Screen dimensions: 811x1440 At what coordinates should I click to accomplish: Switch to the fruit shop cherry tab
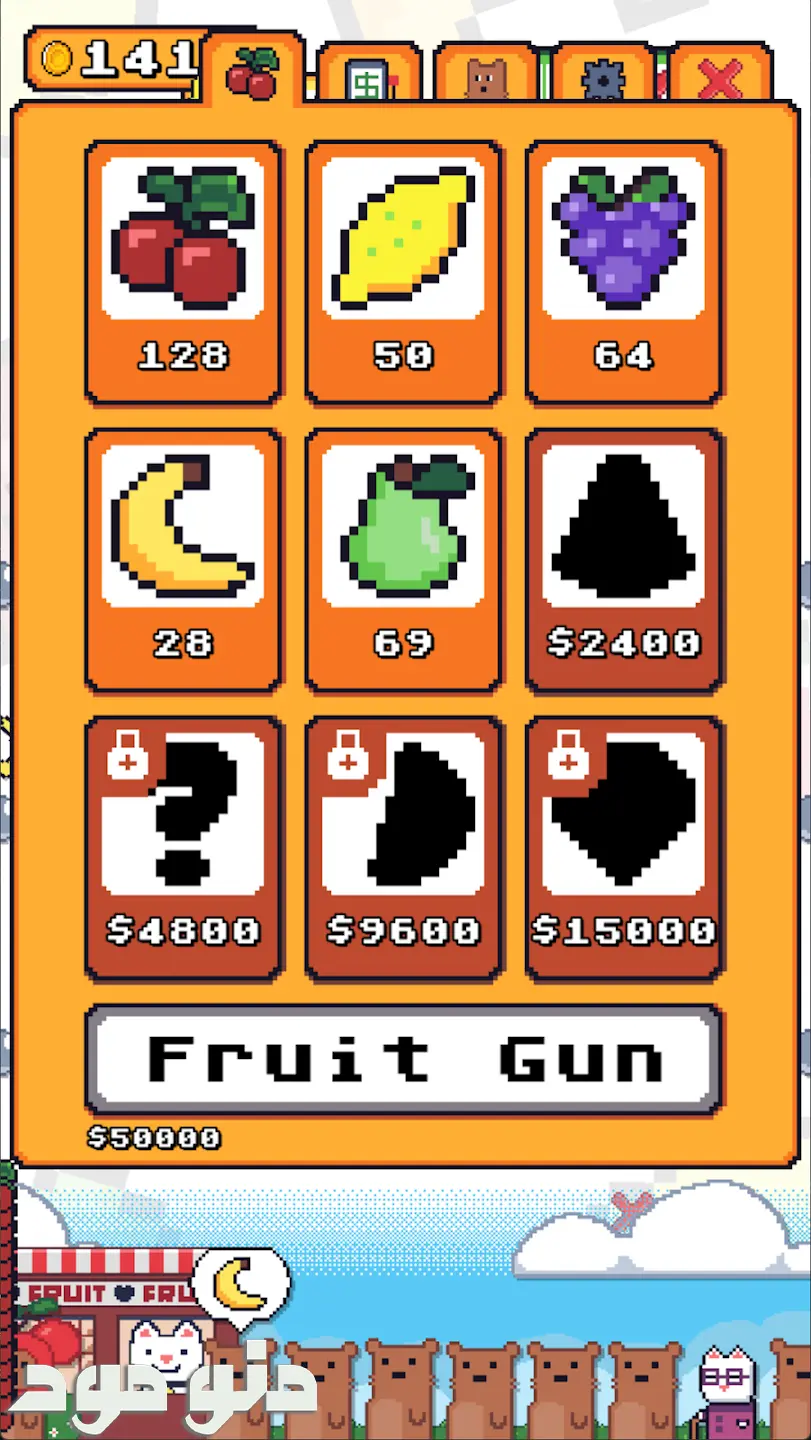253,68
